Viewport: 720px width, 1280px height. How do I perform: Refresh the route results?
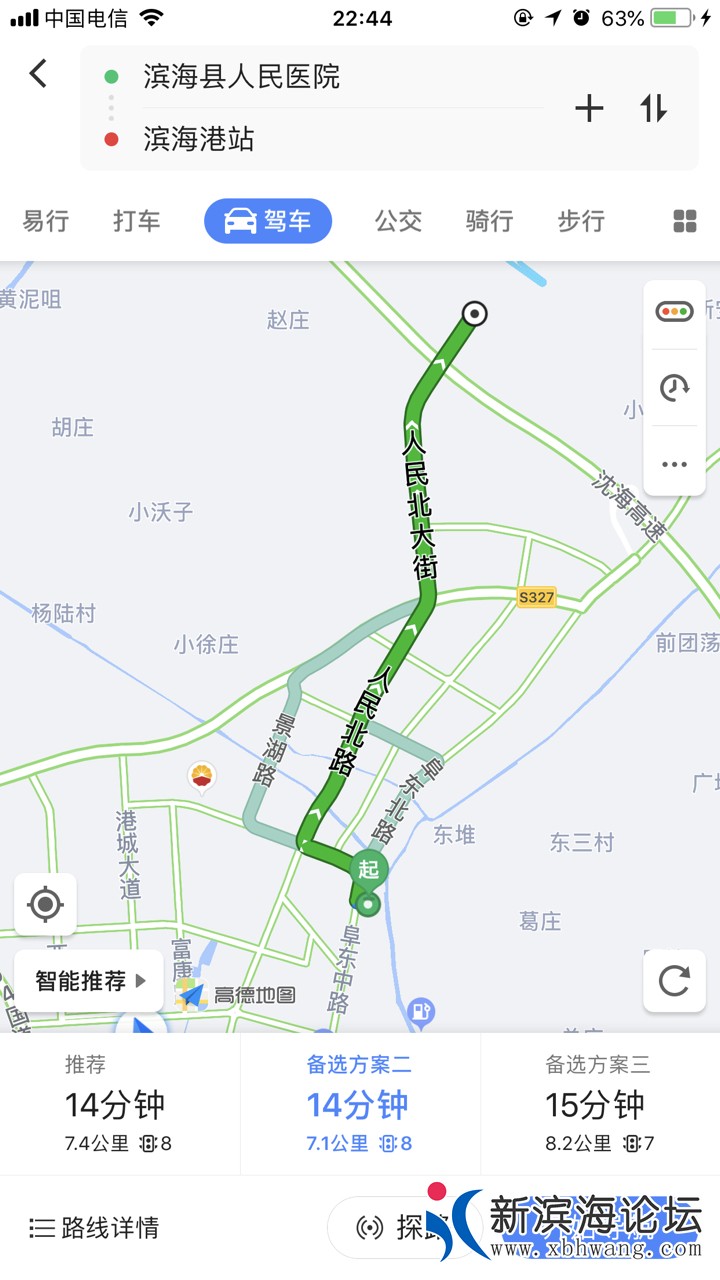[x=674, y=981]
